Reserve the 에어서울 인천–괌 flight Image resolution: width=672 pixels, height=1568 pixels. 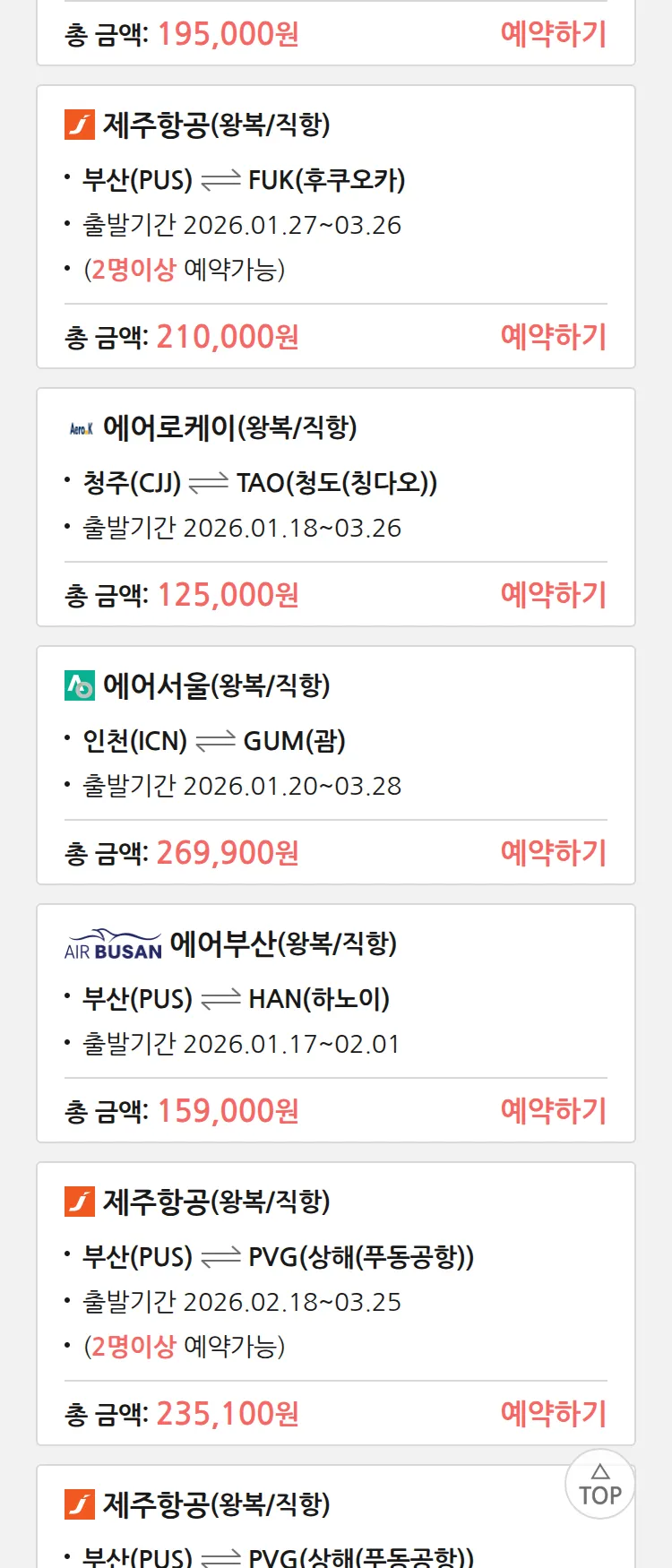click(553, 853)
